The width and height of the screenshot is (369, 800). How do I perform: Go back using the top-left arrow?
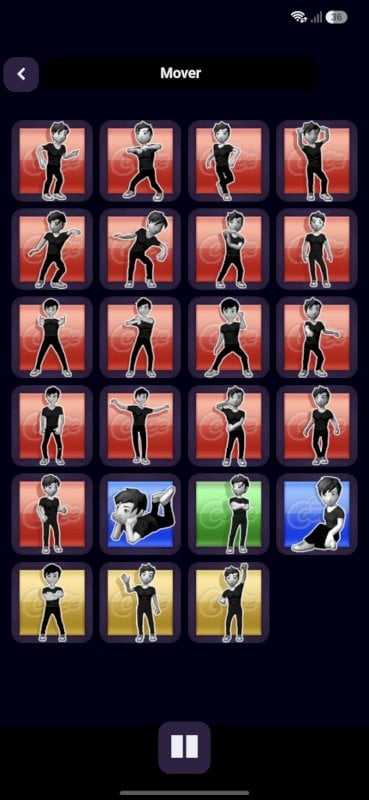21,74
